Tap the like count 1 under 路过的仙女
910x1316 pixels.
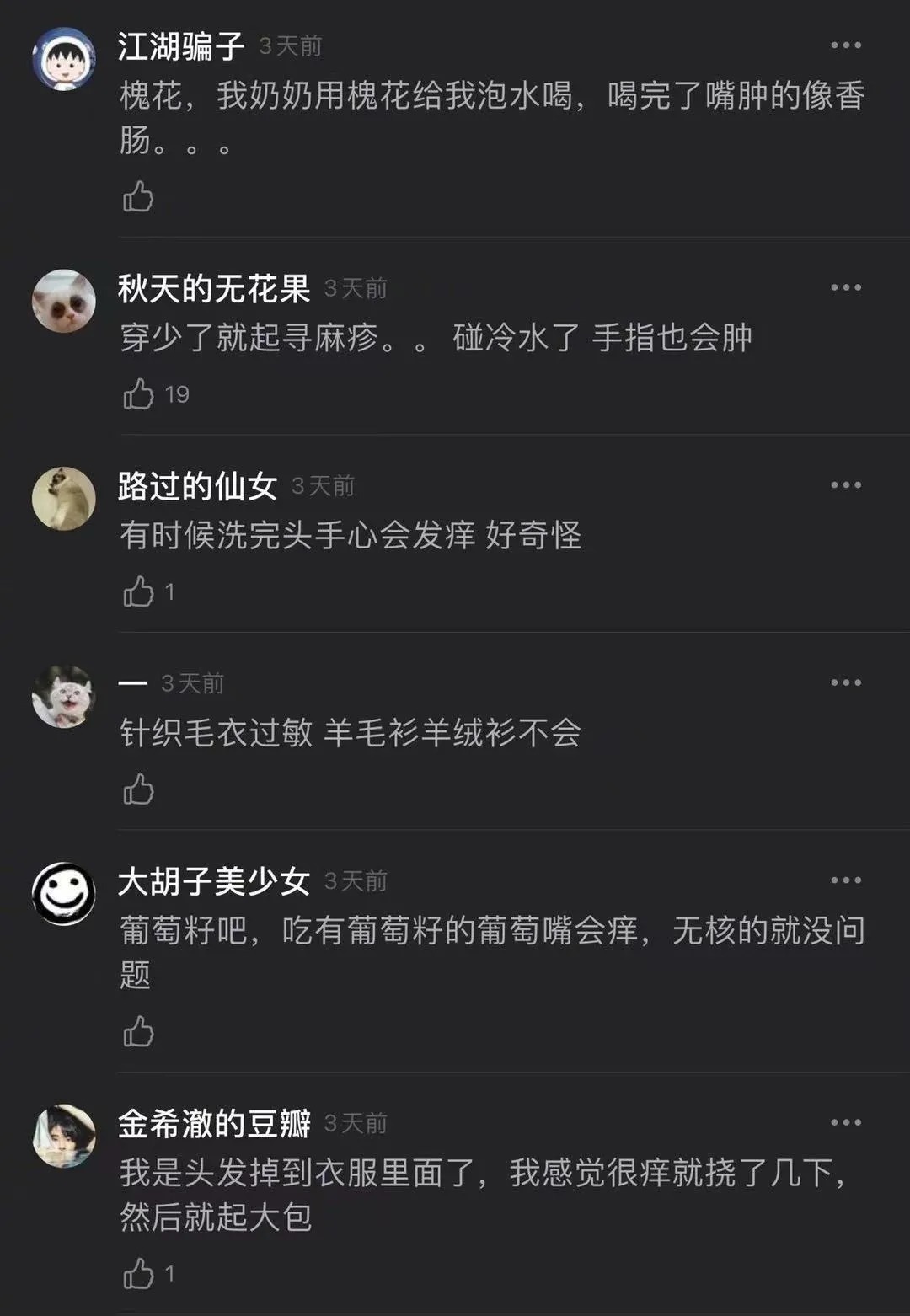[x=171, y=591]
